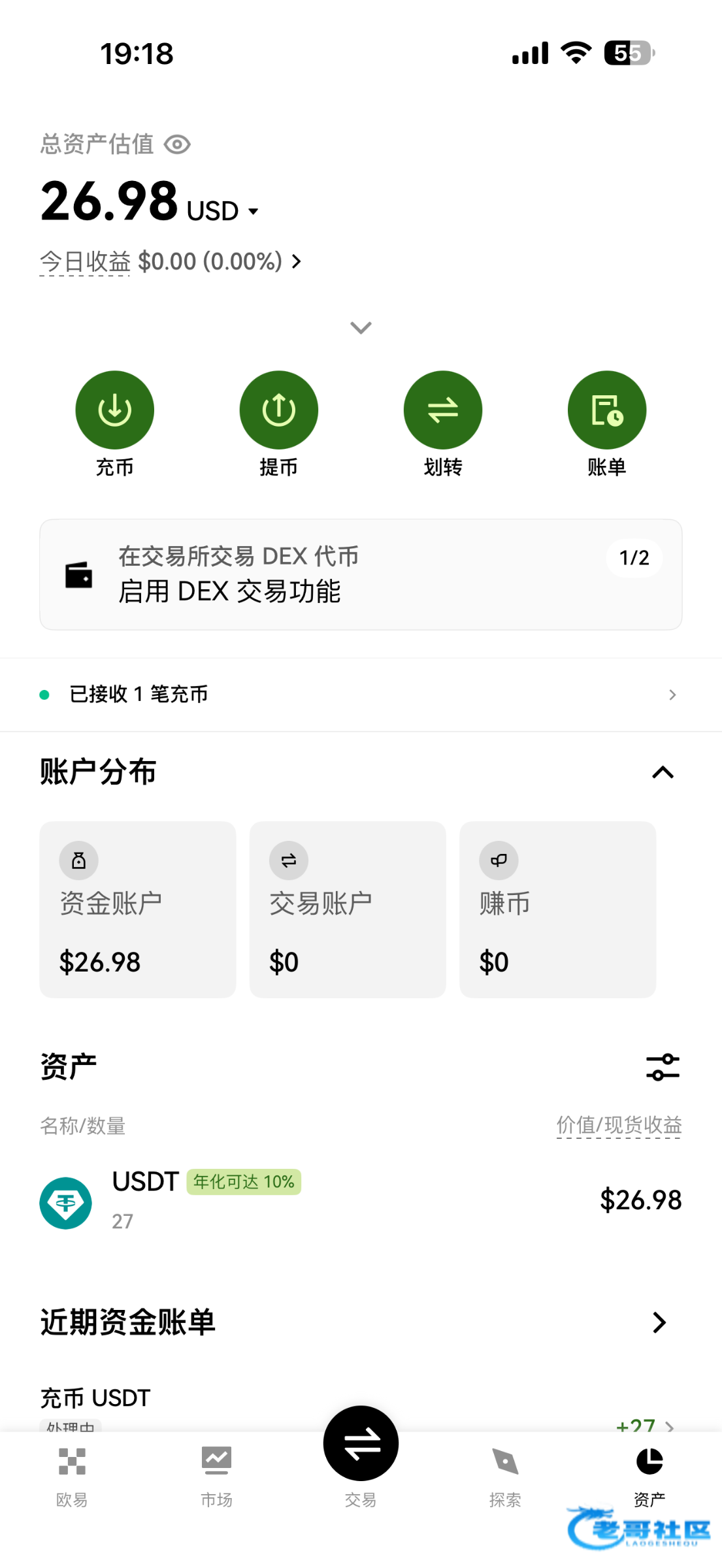This screenshot has width=722, height=1568.
Task: Expand the chevron below today's earnings
Action: tap(361, 327)
